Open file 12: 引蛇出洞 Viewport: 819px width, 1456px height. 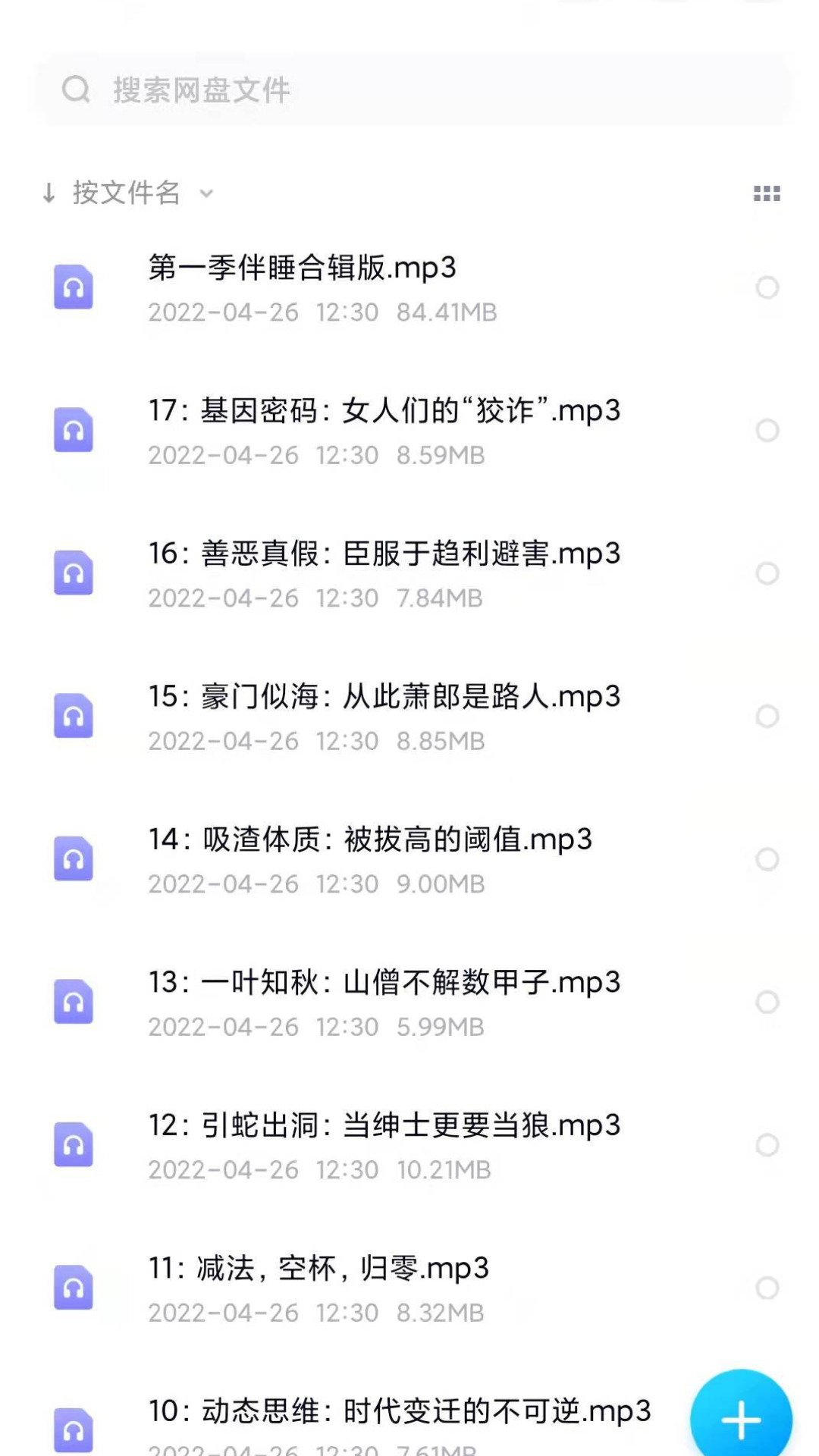pos(384,1126)
